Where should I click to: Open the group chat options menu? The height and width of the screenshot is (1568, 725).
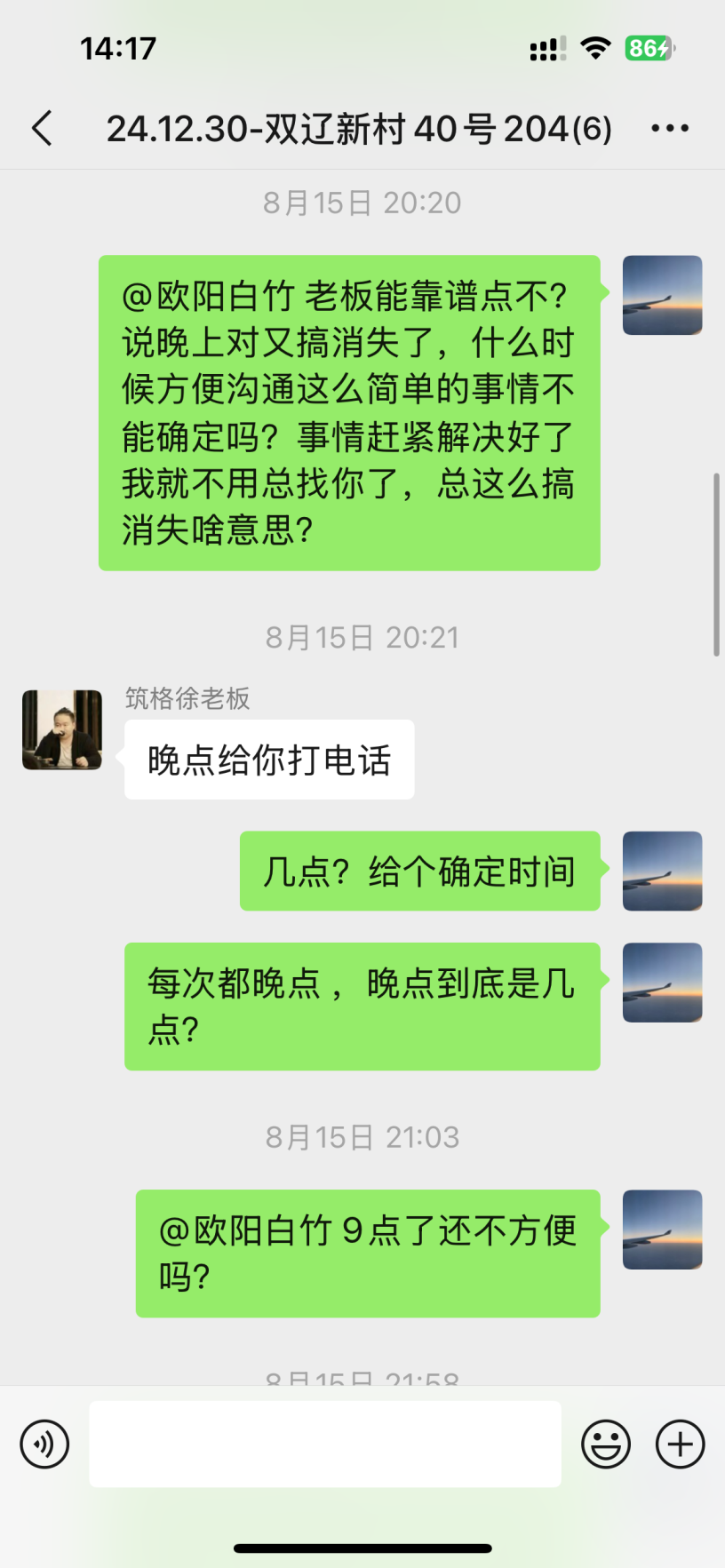tap(669, 129)
